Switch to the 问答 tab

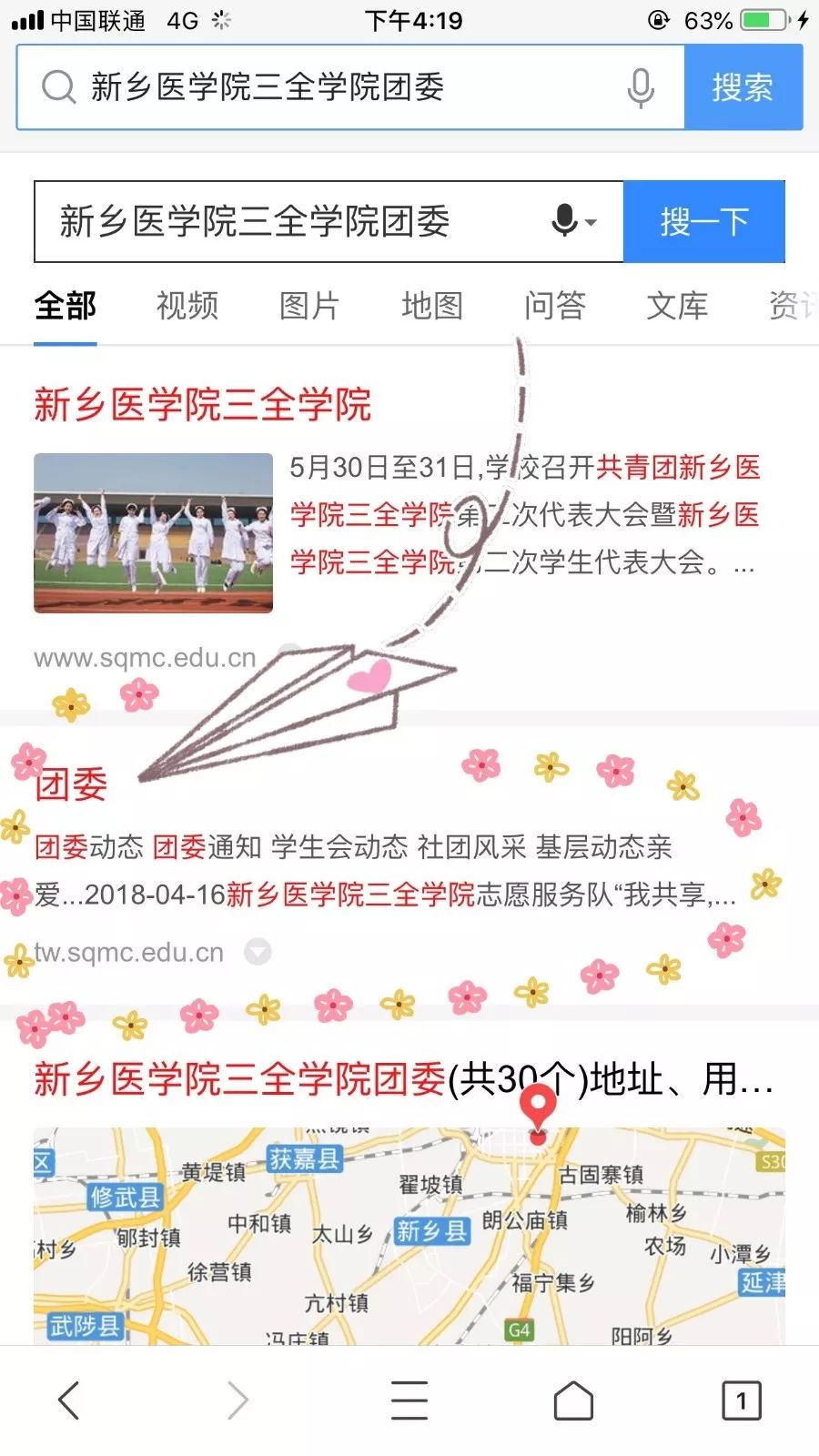(554, 306)
